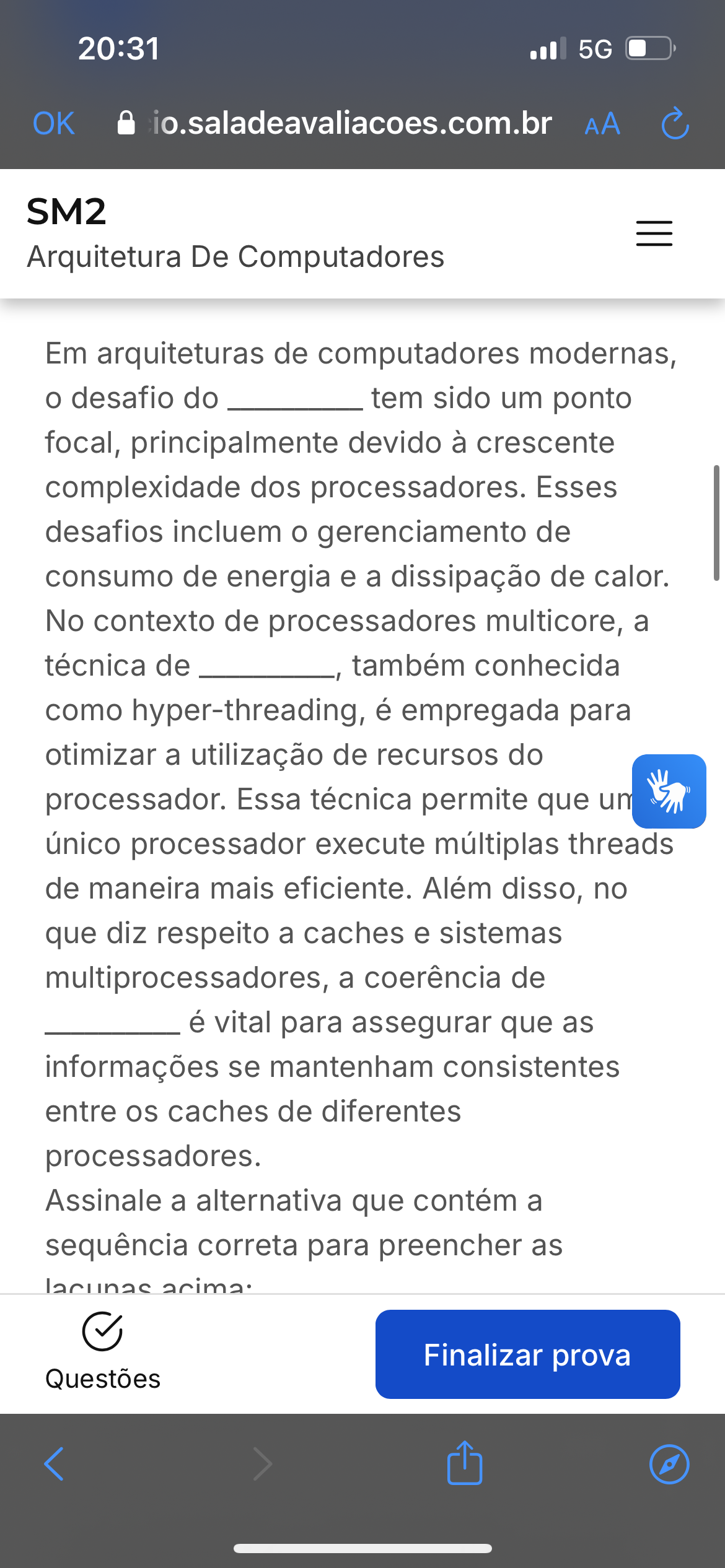
Task: Tap OK to close the in-app browser
Action: pos(54,123)
